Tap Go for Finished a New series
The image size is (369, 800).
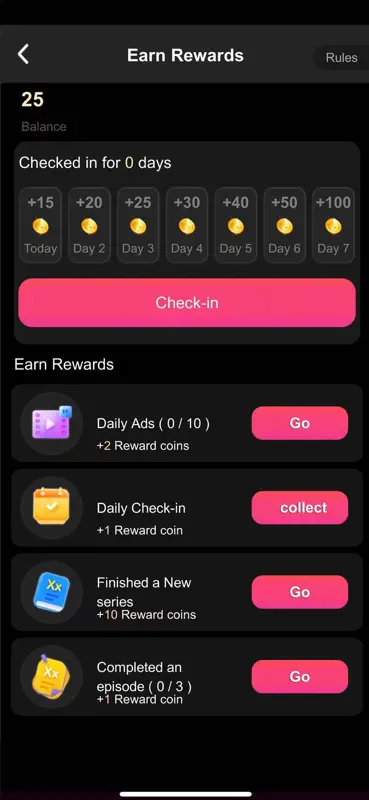coord(300,592)
